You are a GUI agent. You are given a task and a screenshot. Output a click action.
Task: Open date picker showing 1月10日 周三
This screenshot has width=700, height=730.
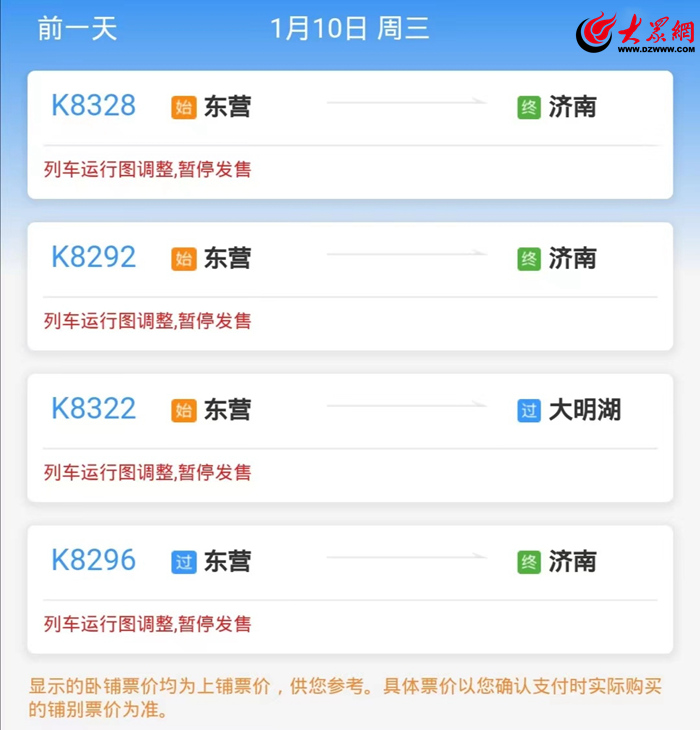[349, 28]
